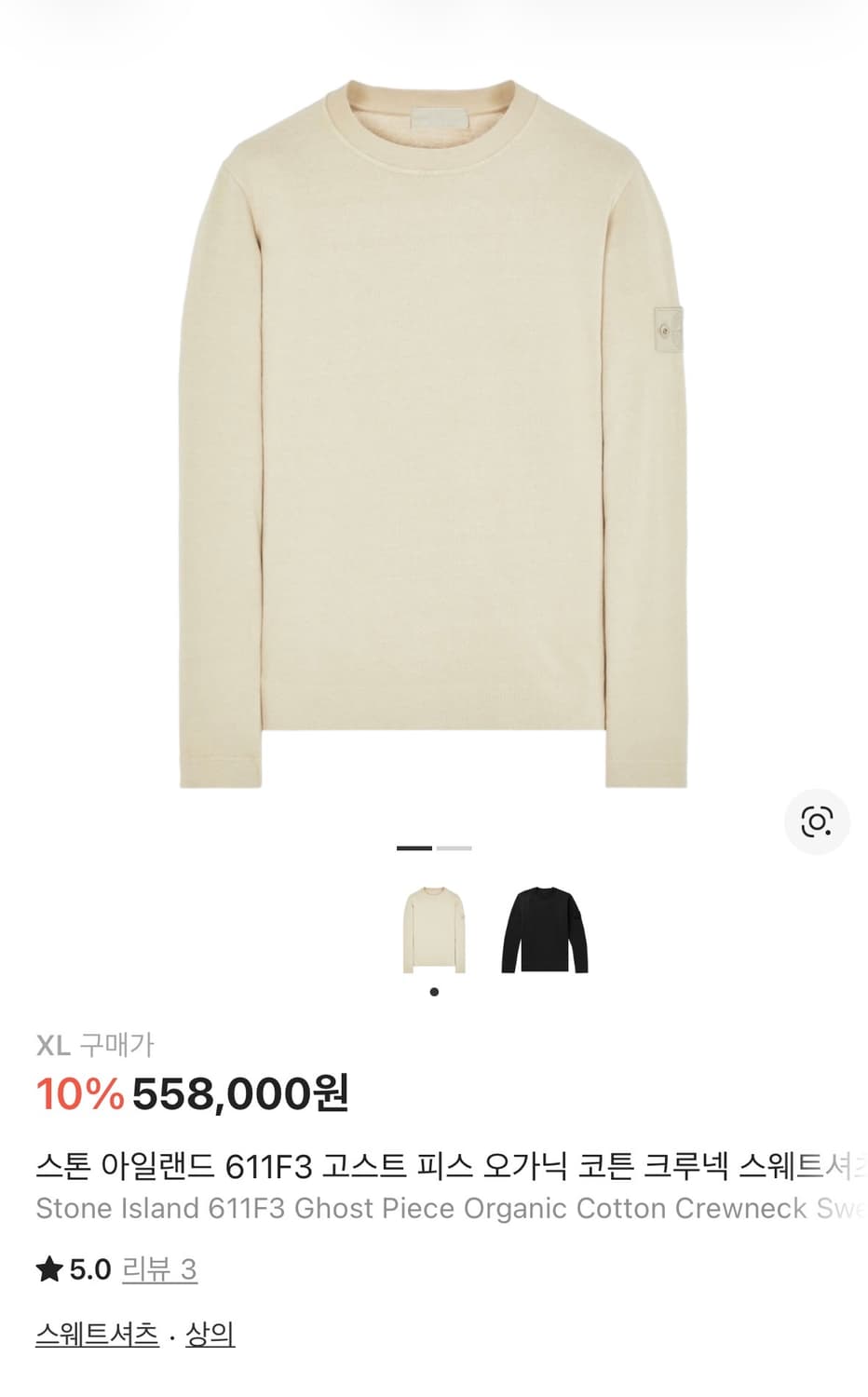This screenshot has height=1397, width=868.
Task: Tap the "XL 구매가" label
Action: 97,1047
